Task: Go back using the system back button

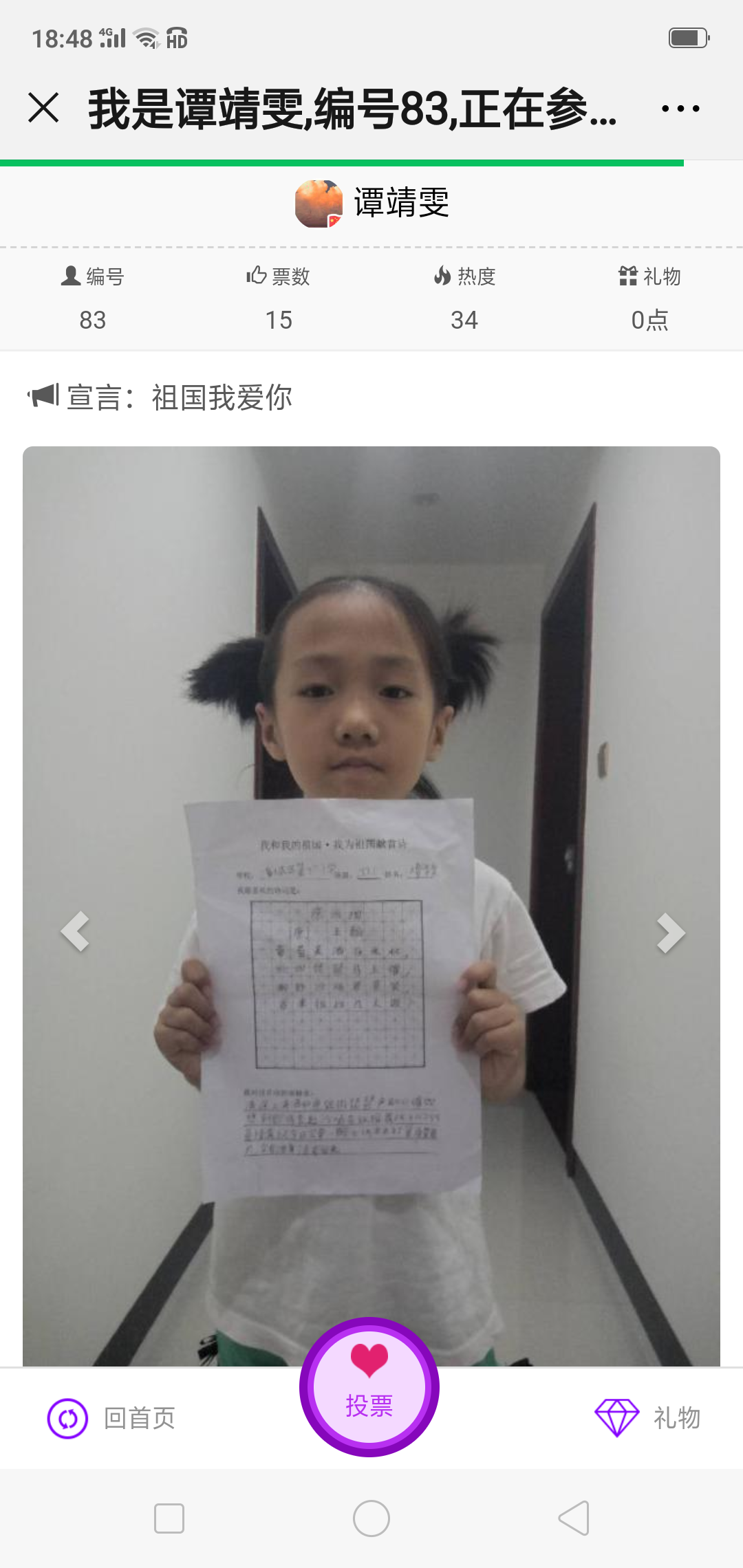Action: click(574, 1518)
